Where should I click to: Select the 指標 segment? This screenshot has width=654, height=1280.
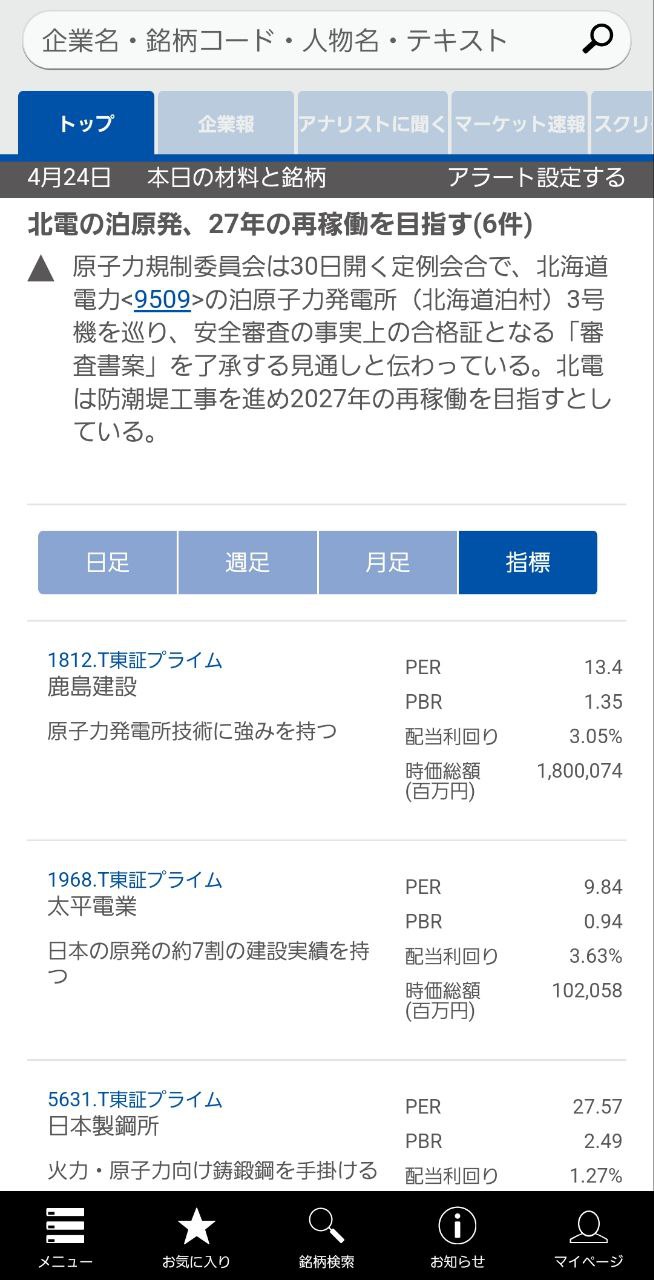pyautogui.click(x=528, y=562)
